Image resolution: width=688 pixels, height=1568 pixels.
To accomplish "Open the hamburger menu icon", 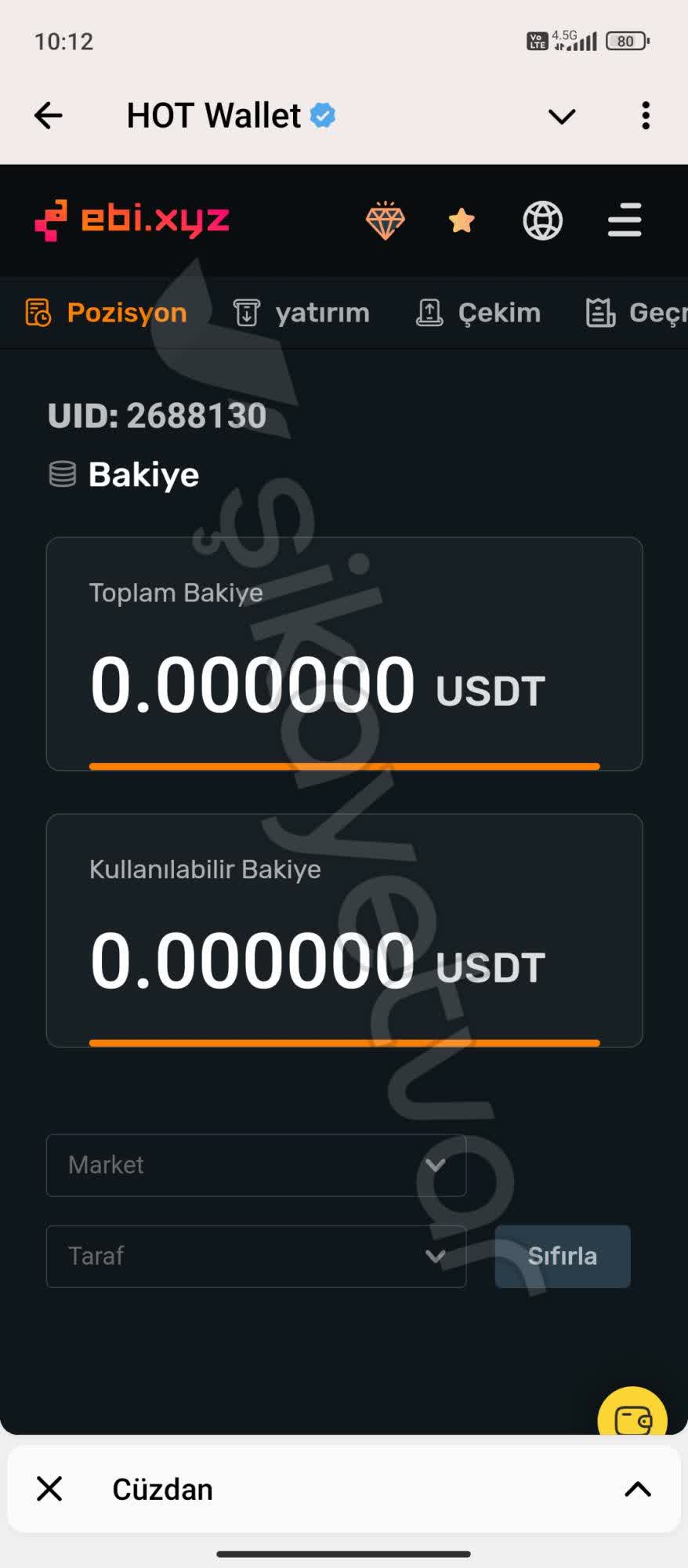I will [624, 220].
